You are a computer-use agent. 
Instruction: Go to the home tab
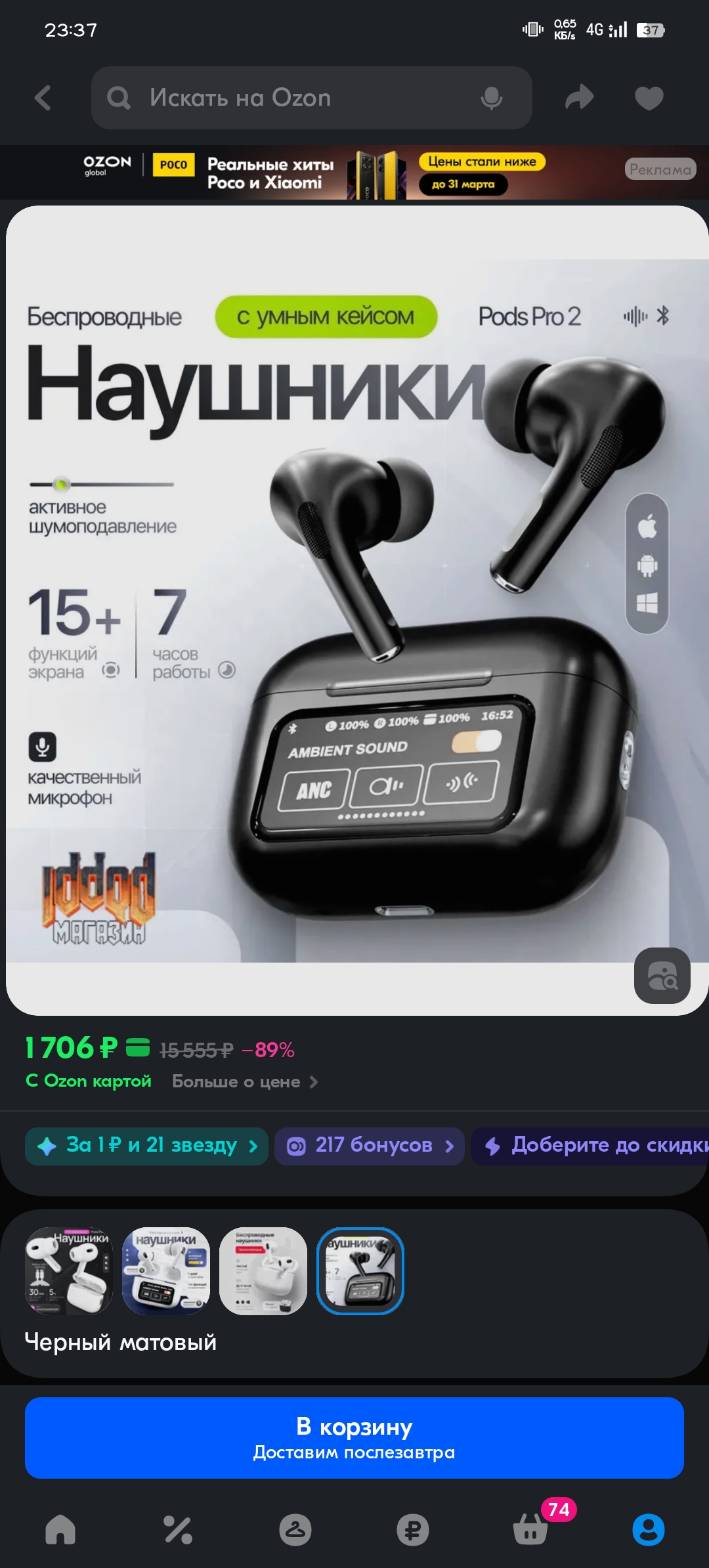pos(60,1529)
